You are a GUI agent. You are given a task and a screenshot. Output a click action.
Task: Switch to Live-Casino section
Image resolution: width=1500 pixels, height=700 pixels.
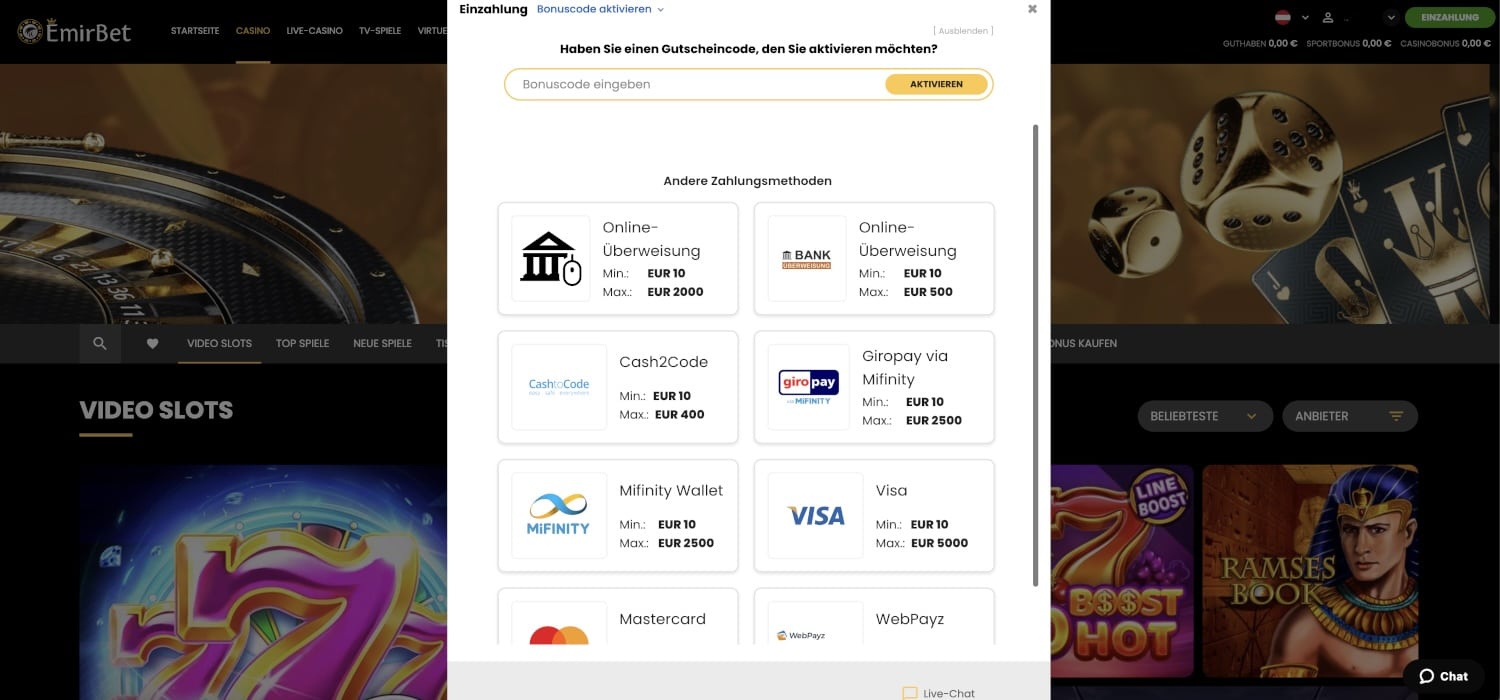314,31
